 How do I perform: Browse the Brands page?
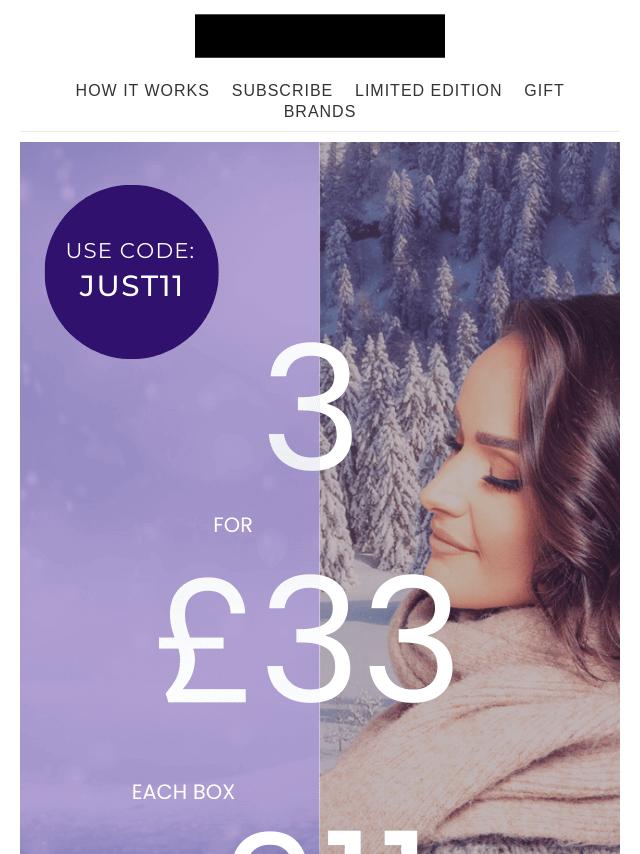(320, 112)
